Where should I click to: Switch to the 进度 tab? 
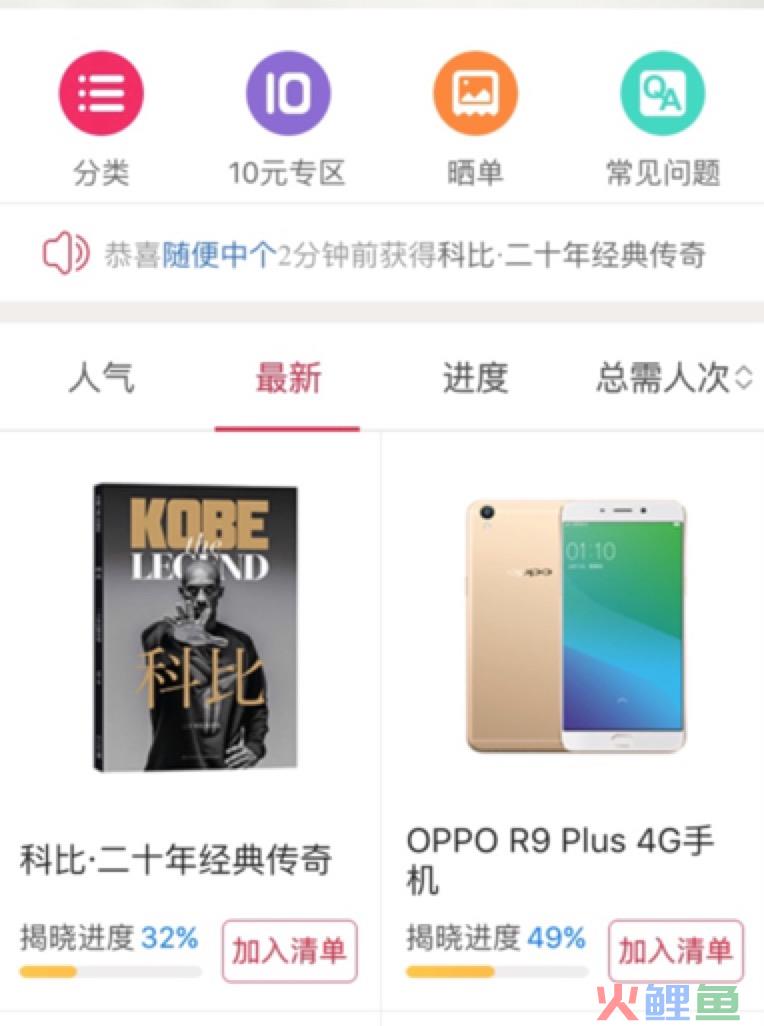tap(475, 380)
